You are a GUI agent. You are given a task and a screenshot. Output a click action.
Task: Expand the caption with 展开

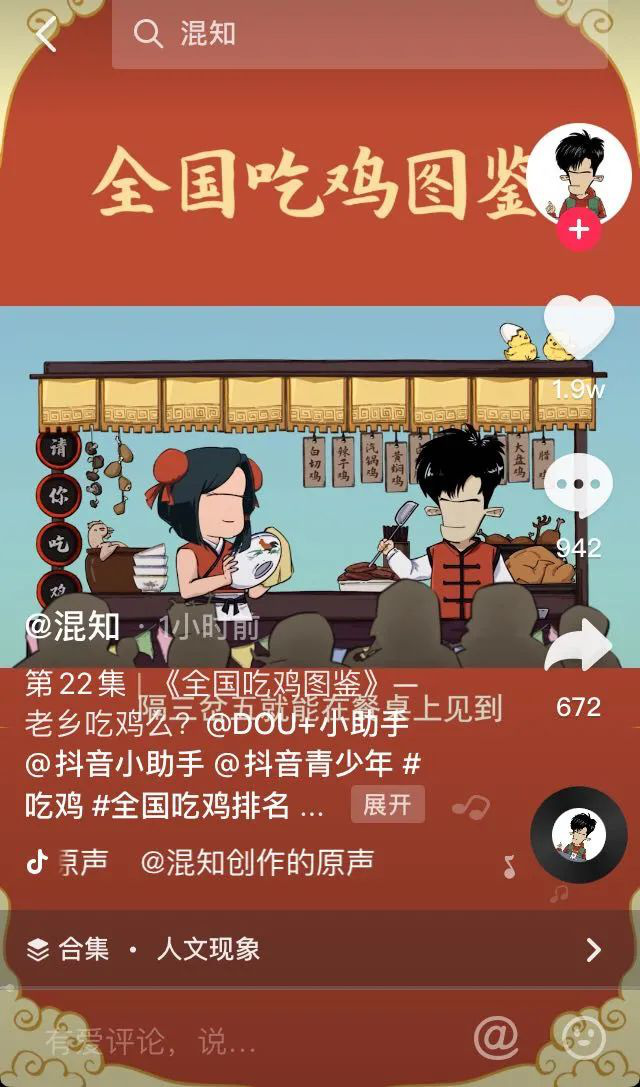tap(387, 805)
